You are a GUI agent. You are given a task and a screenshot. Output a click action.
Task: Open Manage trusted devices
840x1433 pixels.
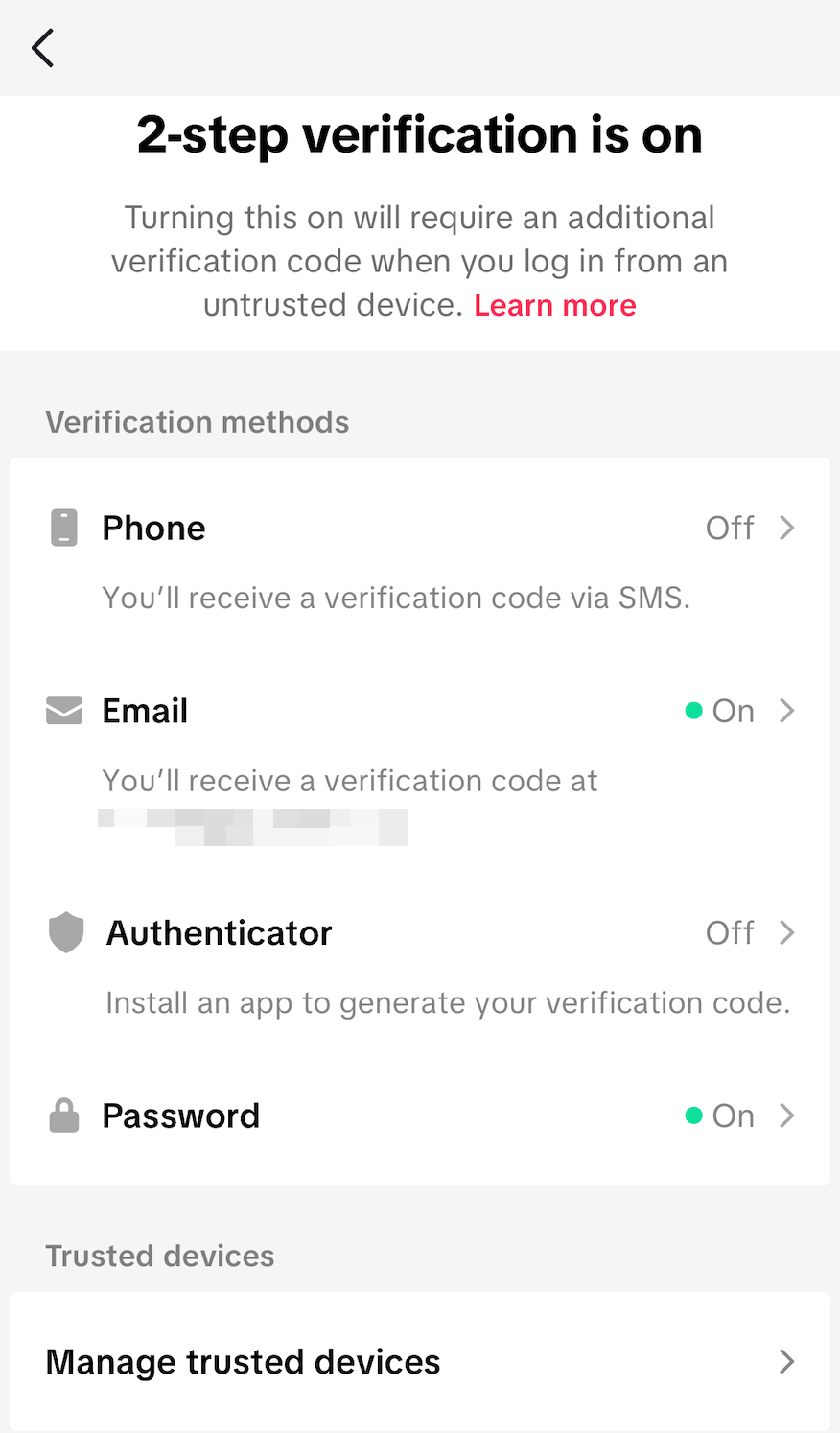[420, 1362]
